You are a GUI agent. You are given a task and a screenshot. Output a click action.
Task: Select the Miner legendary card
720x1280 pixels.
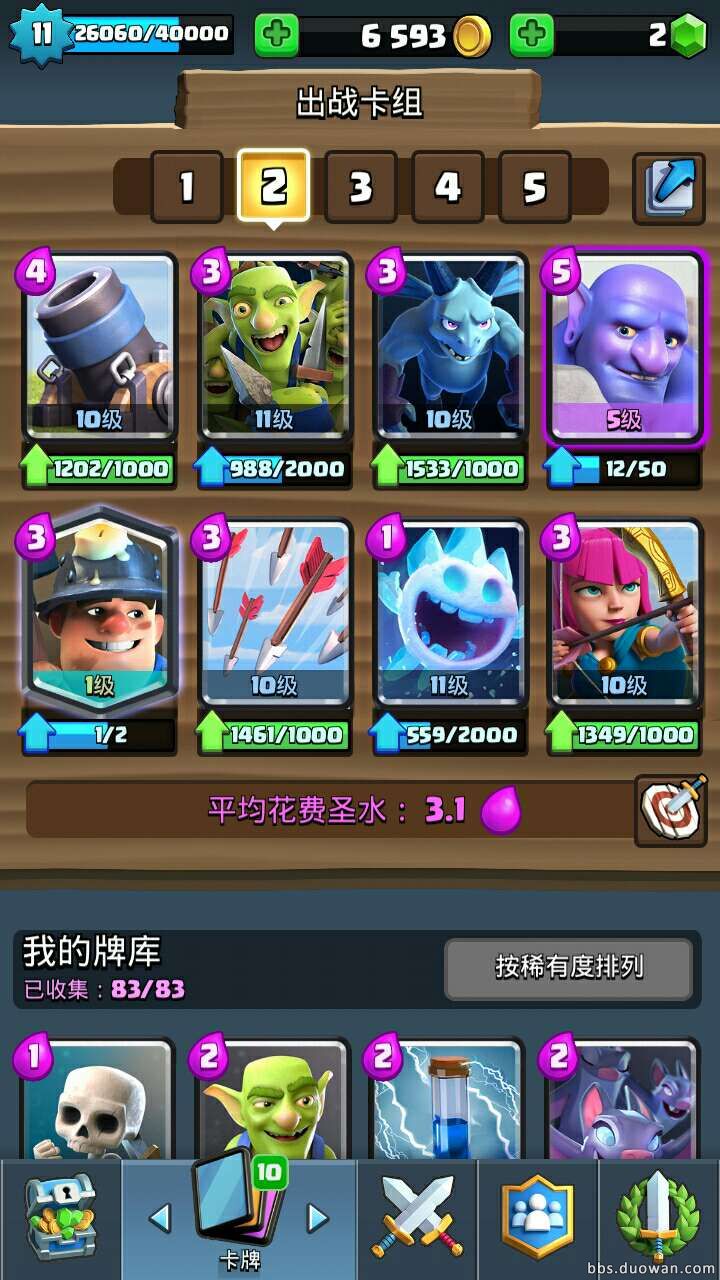pos(98,612)
